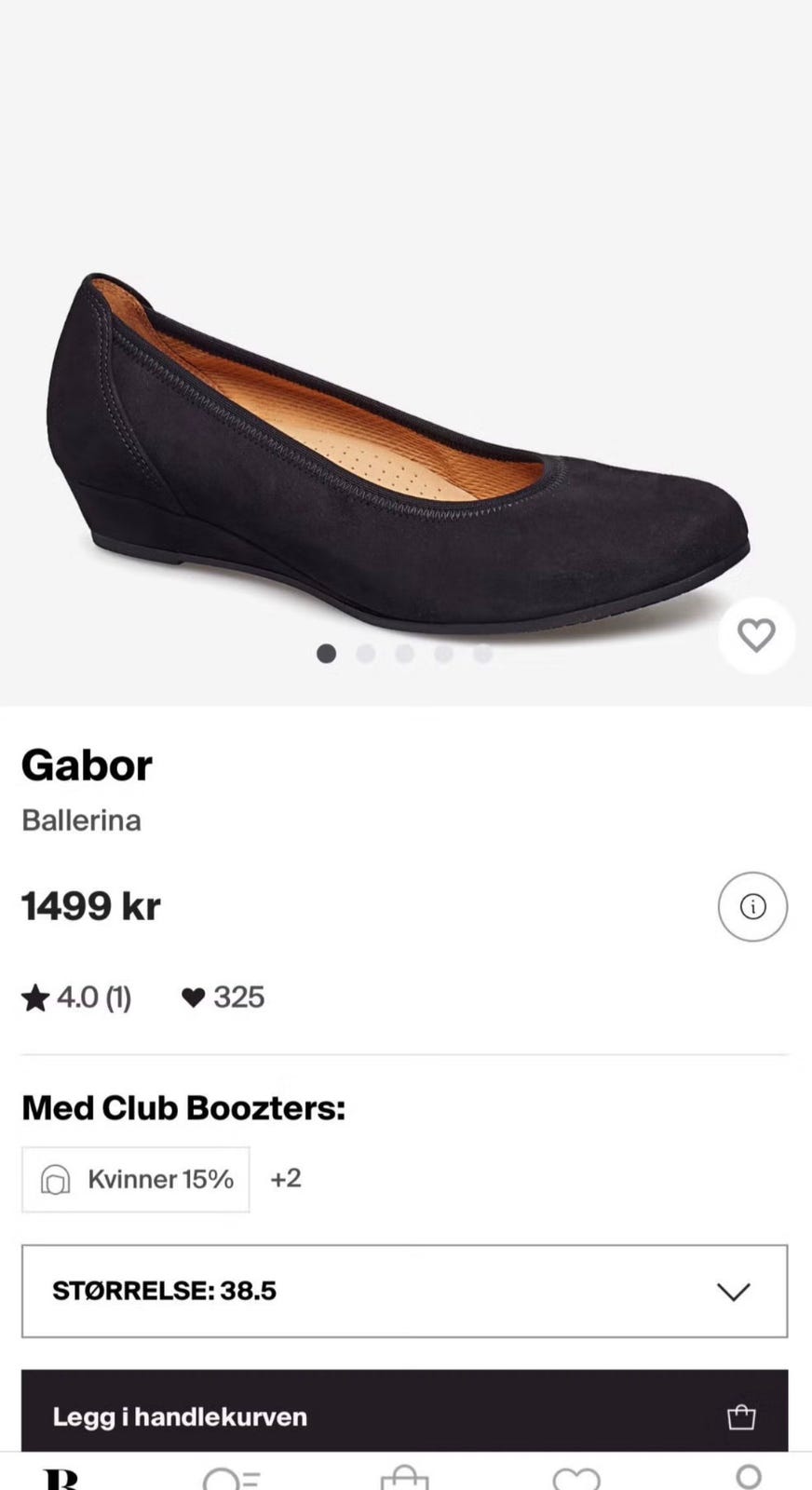The image size is (812, 1490).
Task: Open favorites from the bottom navigation heart
Action: [577, 1479]
